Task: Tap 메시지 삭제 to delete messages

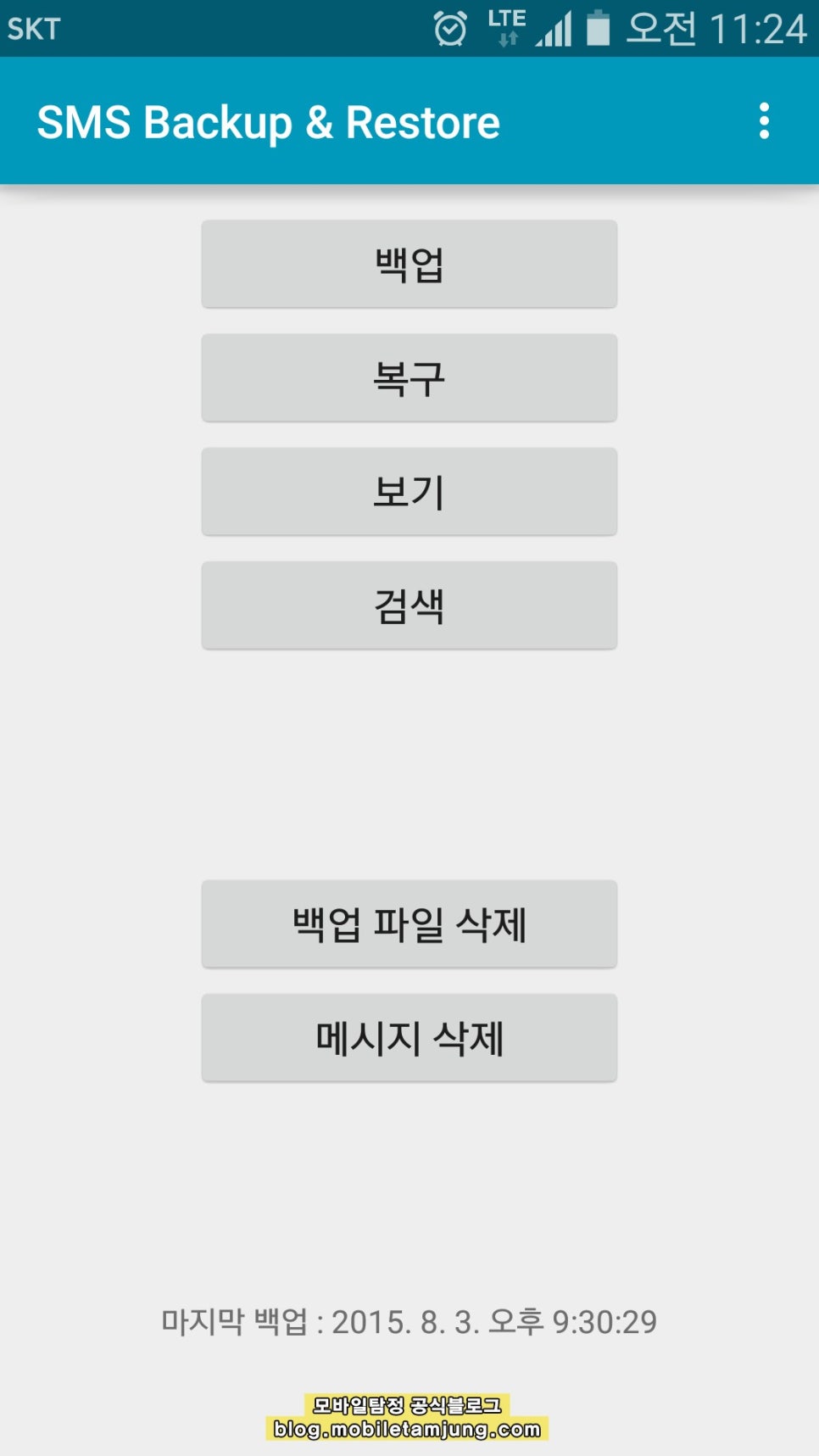Action: pos(409,1038)
